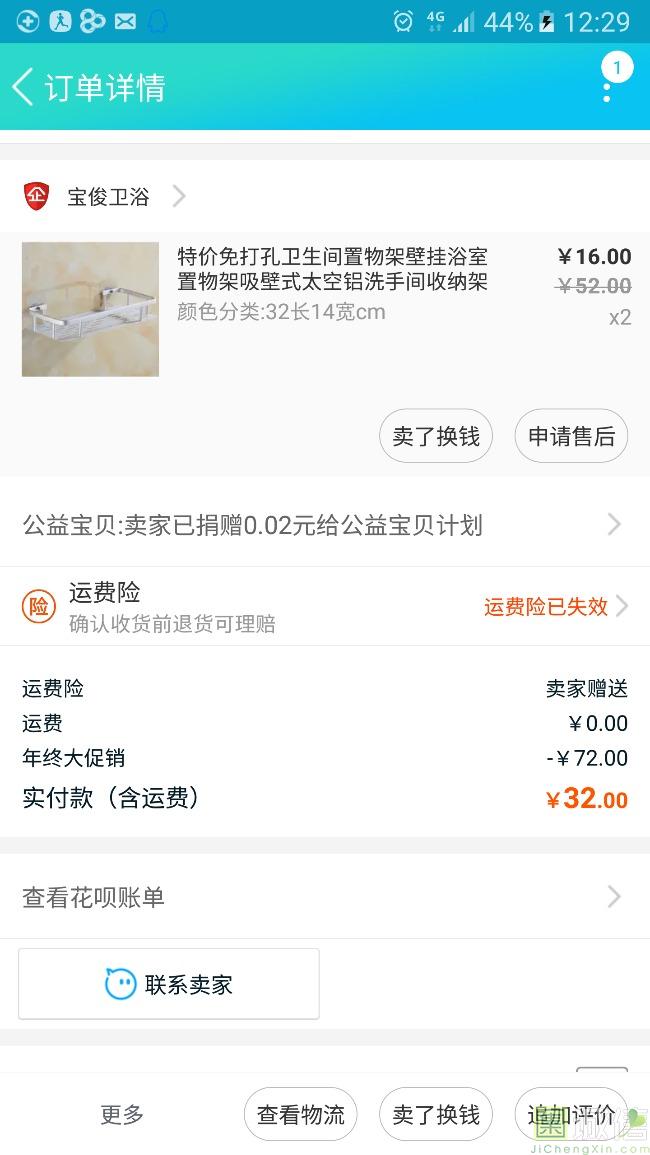Open the three-dot overflow menu
This screenshot has width=650, height=1155.
(x=607, y=88)
